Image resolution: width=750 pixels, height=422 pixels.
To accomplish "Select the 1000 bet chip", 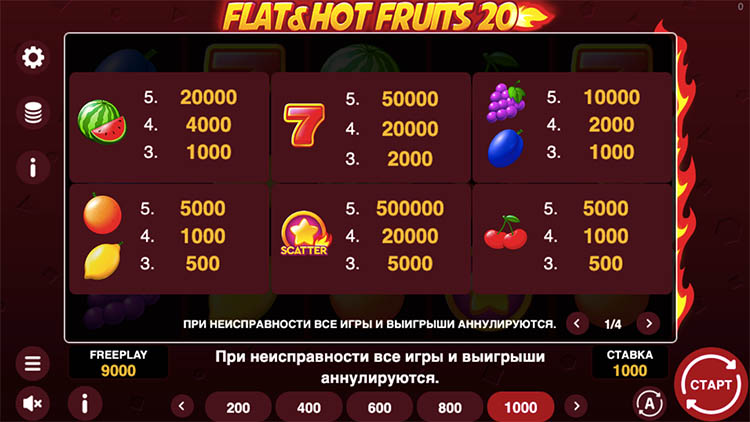I will tap(521, 407).
